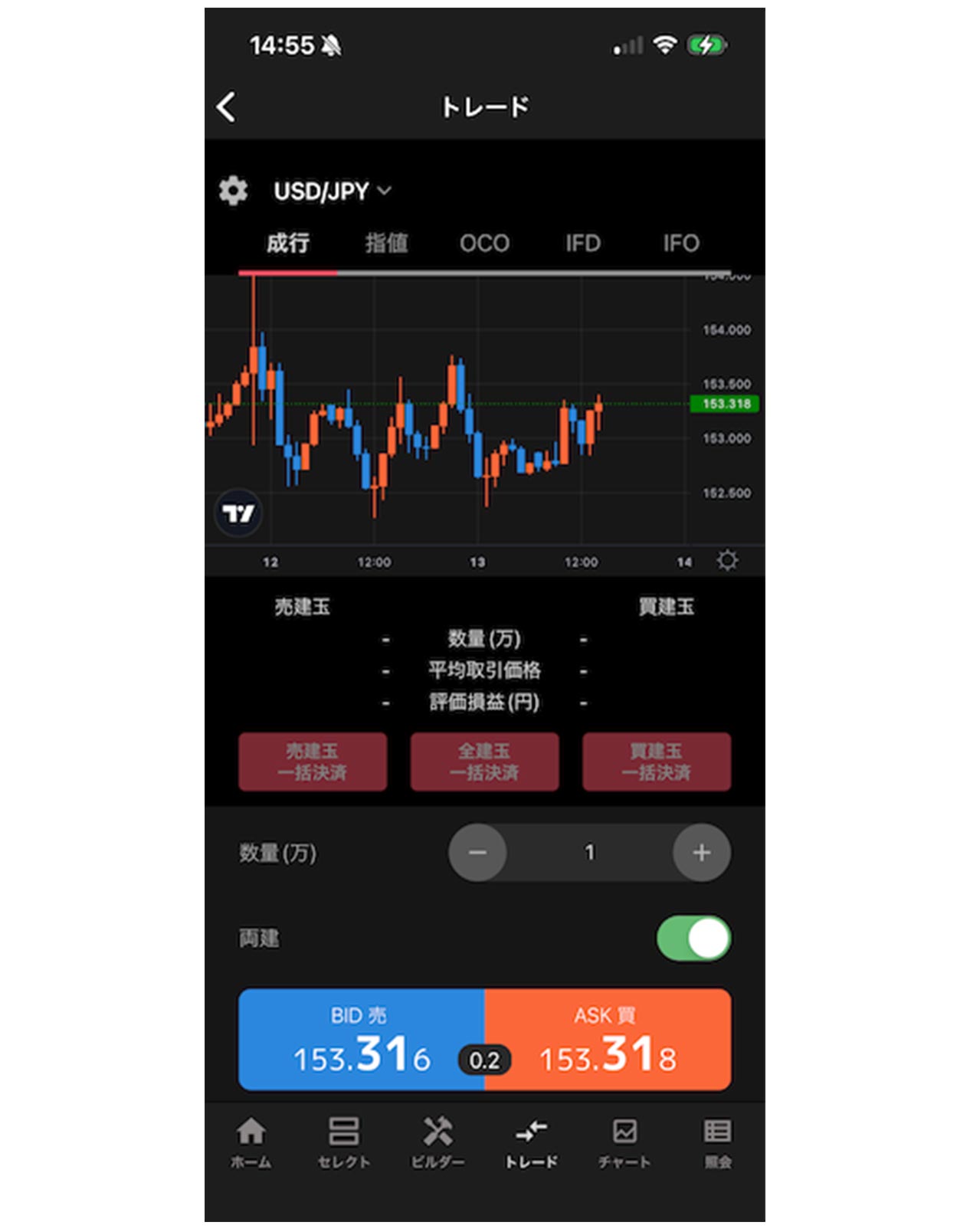Open chart settings gear below the price scale
Viewport: 970px width, 1232px height.
pos(726,561)
